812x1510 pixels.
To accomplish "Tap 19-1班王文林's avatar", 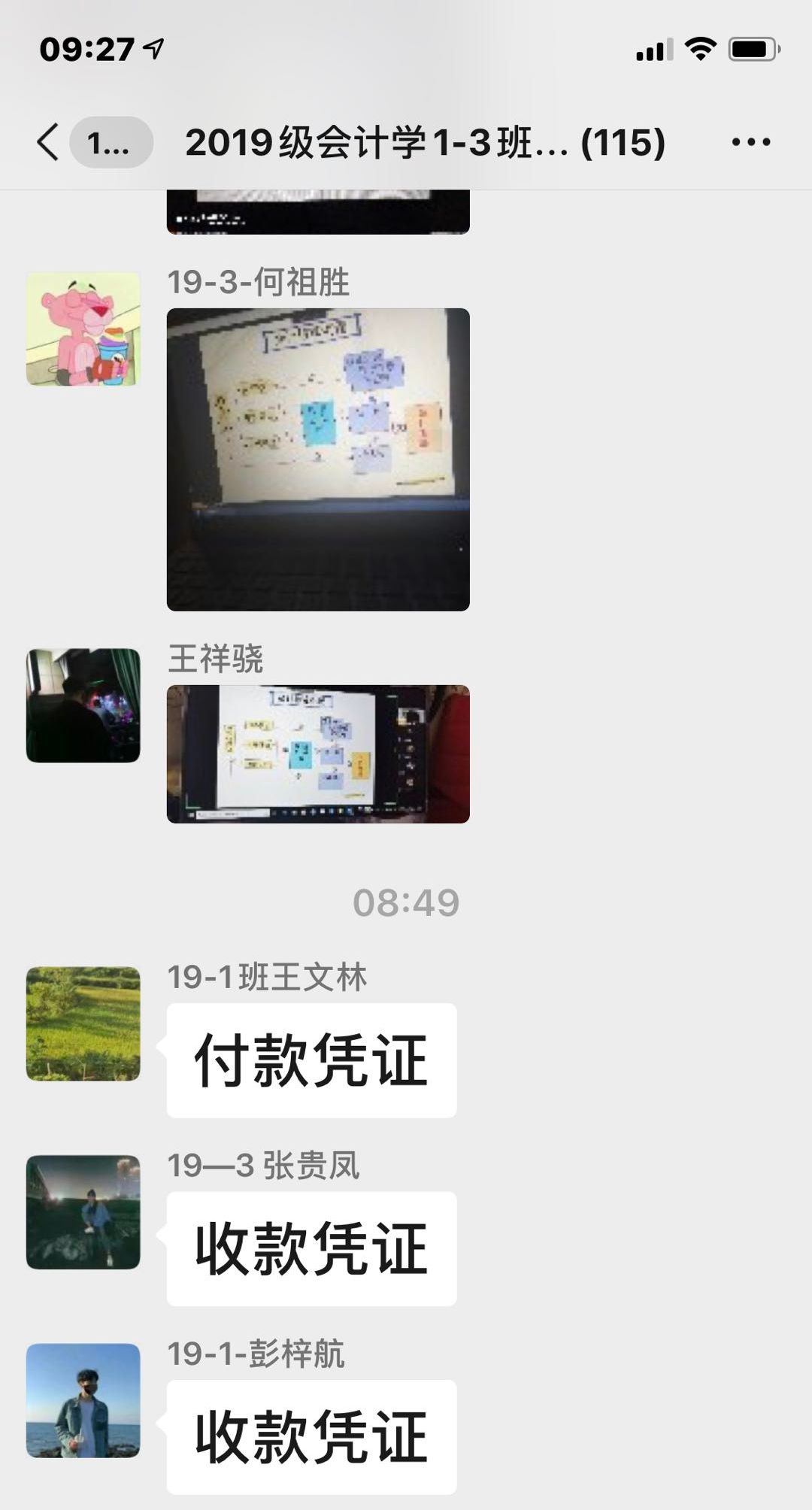I will 83,1023.
